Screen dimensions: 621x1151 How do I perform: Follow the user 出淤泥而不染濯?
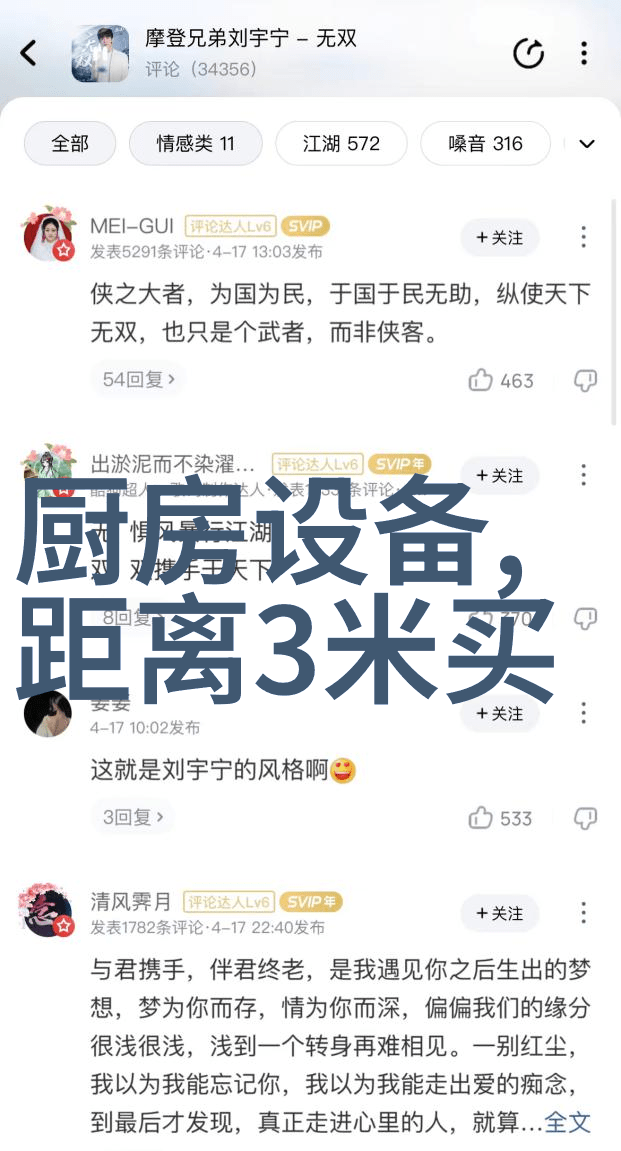(x=499, y=476)
